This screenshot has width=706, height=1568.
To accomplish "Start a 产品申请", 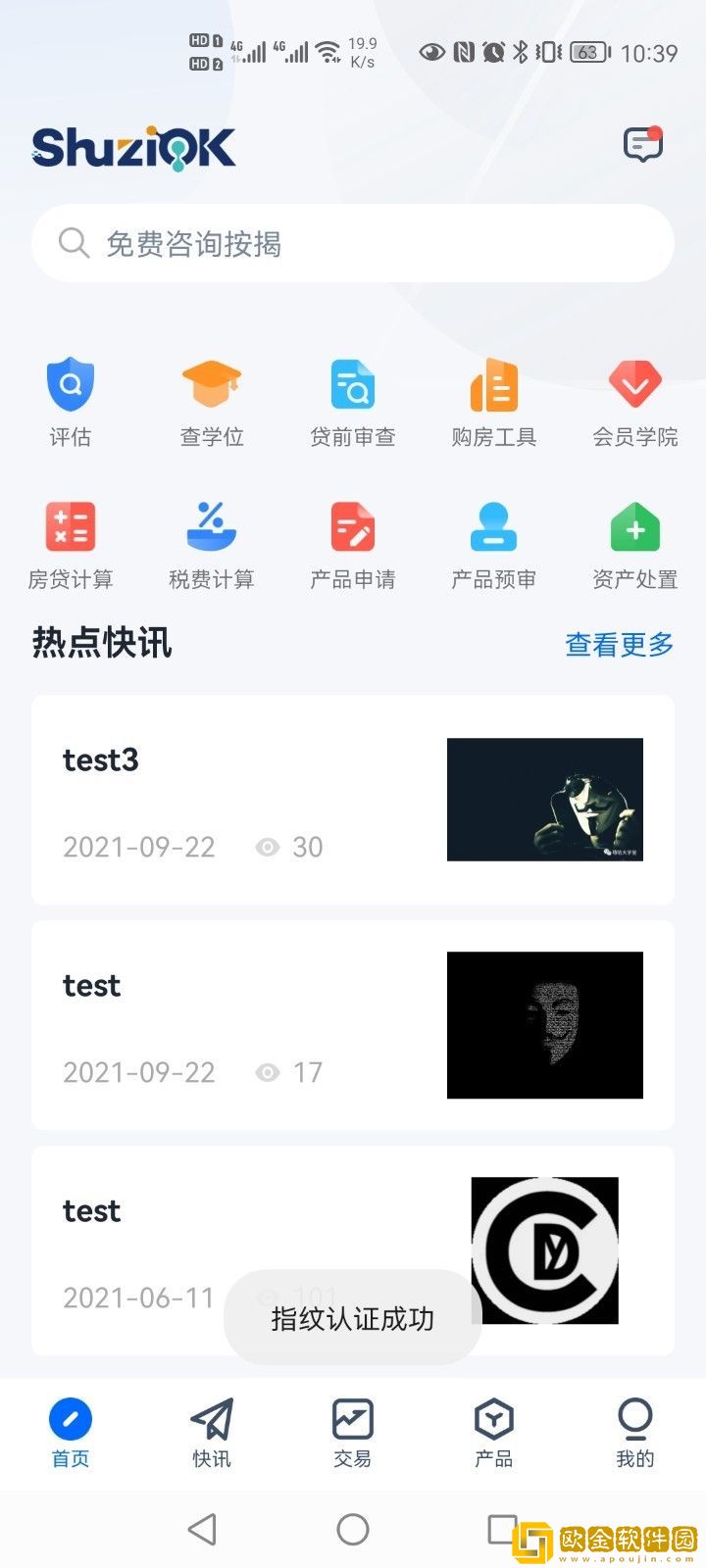I will pyautogui.click(x=353, y=545).
